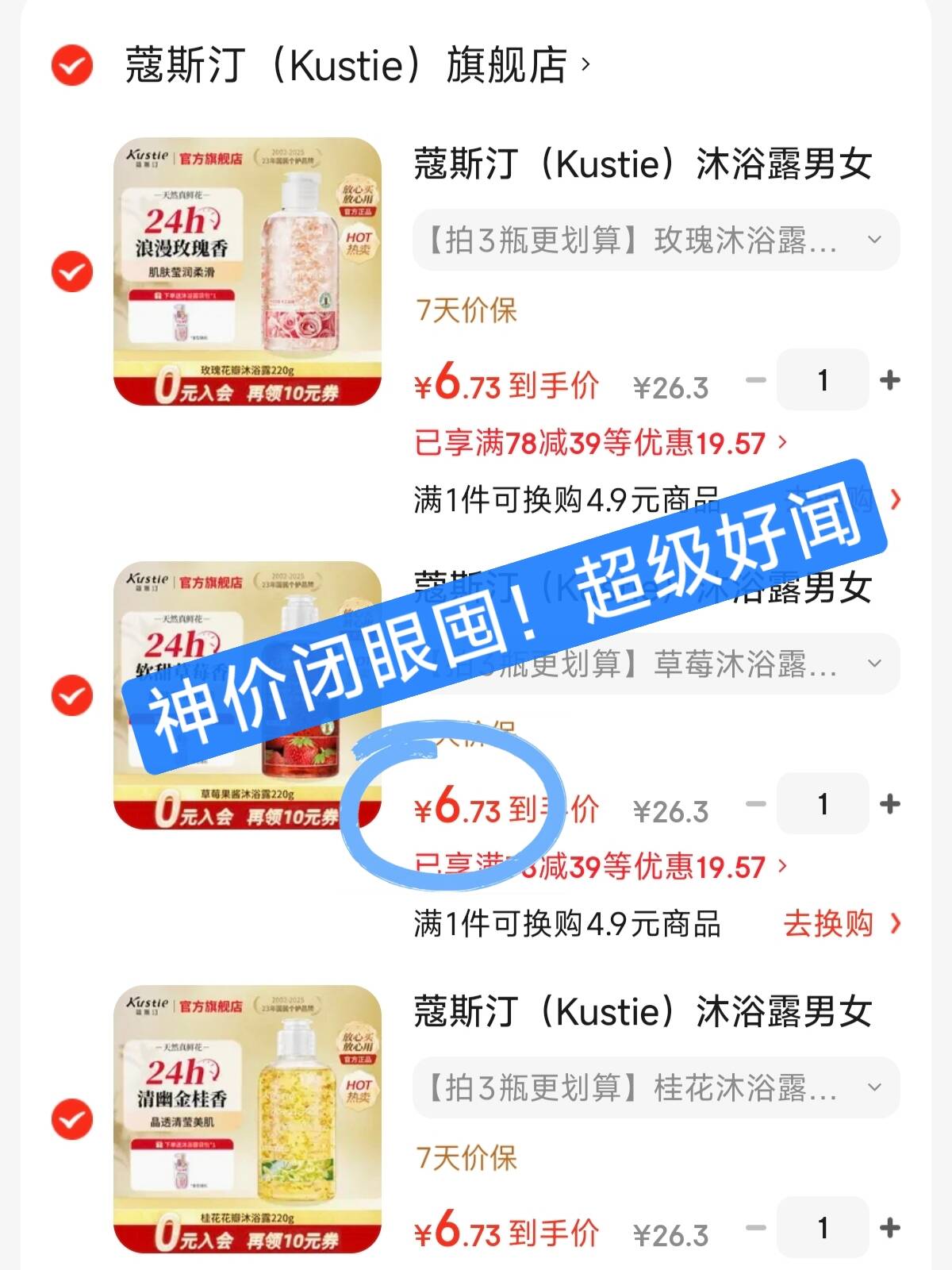The height and width of the screenshot is (1270, 952).
Task: Open the rose body wash product image
Action: click(x=248, y=271)
